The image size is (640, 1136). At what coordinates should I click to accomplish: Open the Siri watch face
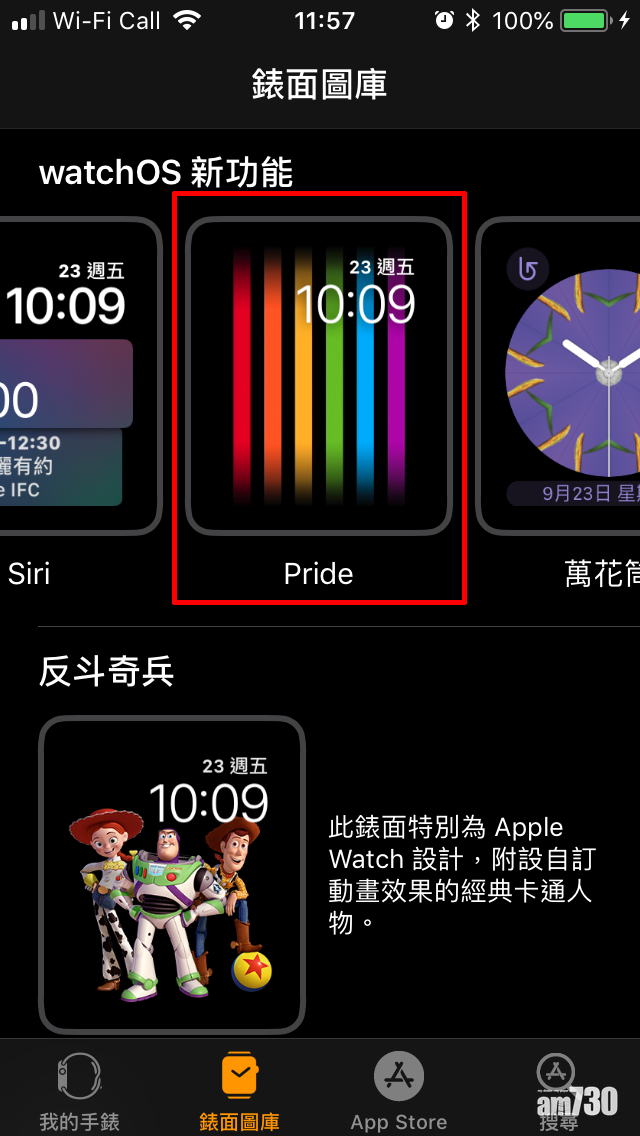(x=75, y=376)
